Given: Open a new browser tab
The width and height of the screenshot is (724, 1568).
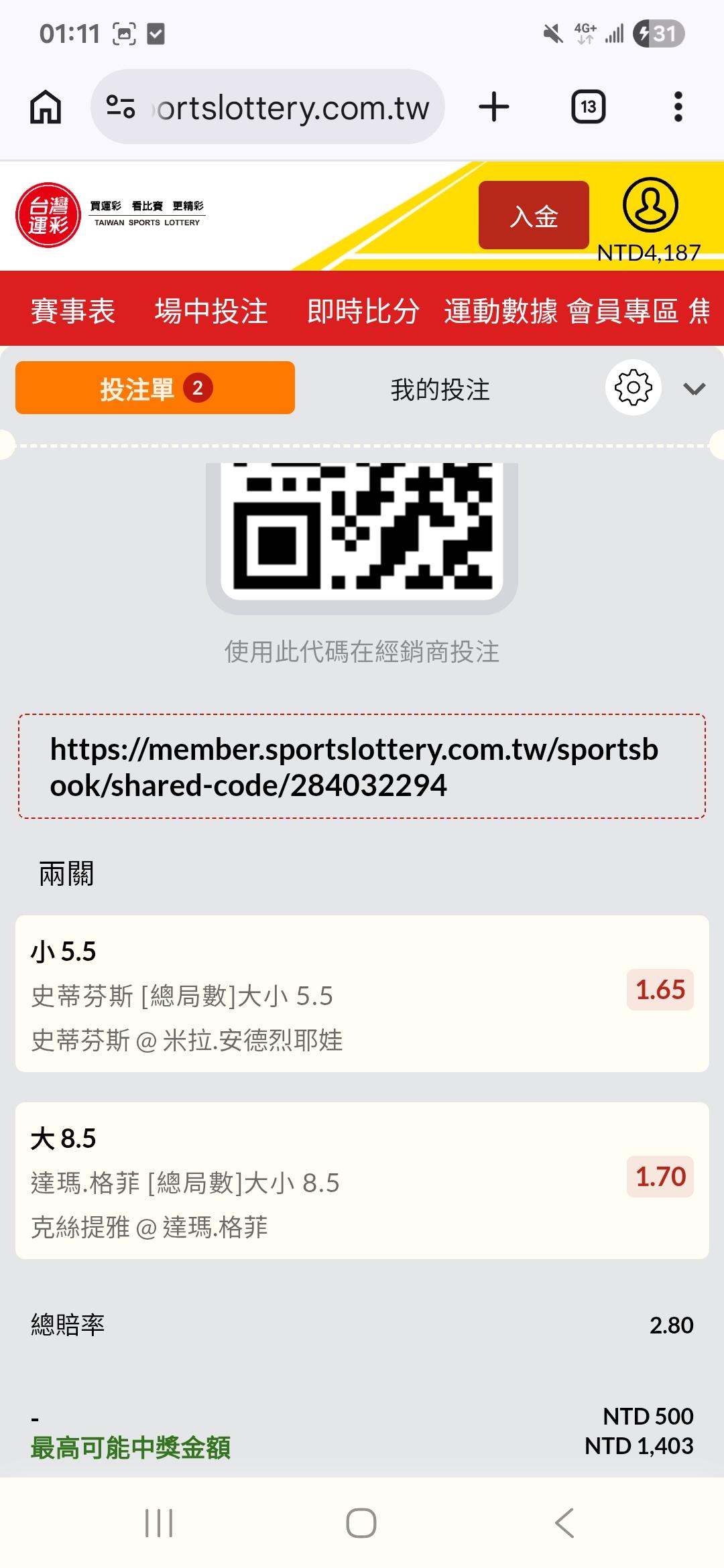Looking at the screenshot, I should 494,107.
